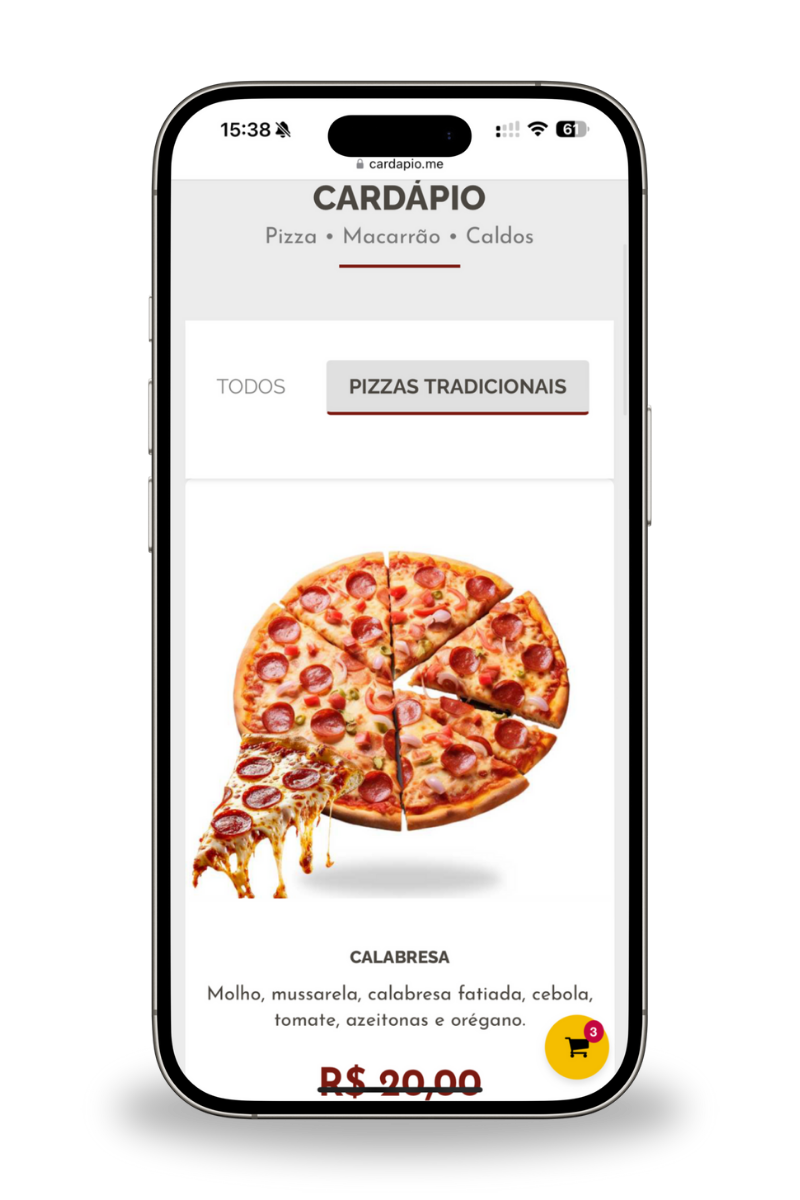800x1200 pixels.
Task: Select the PIZZAS TRADICIONAIS tab
Action: click(x=457, y=387)
